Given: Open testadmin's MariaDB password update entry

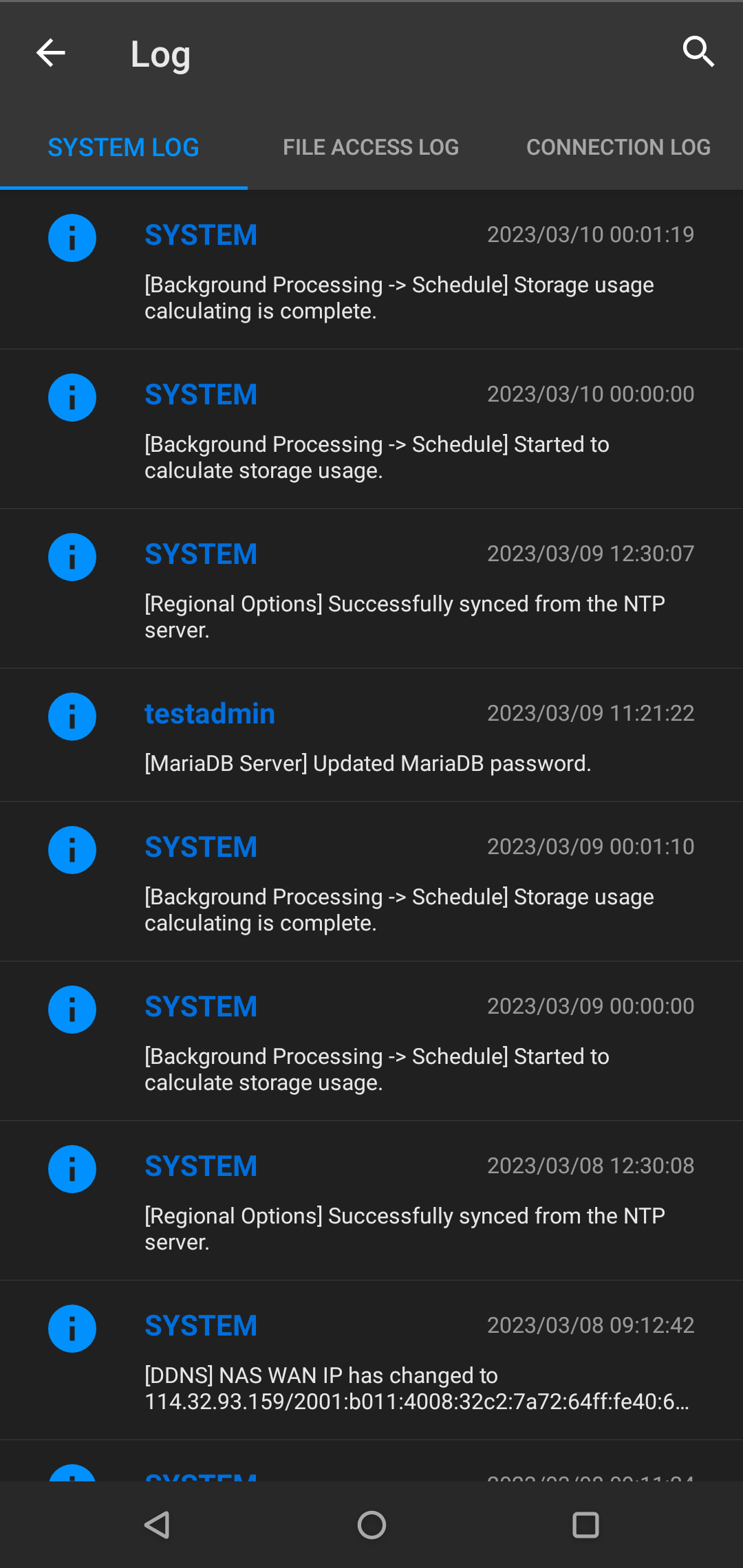Looking at the screenshot, I should [371, 735].
